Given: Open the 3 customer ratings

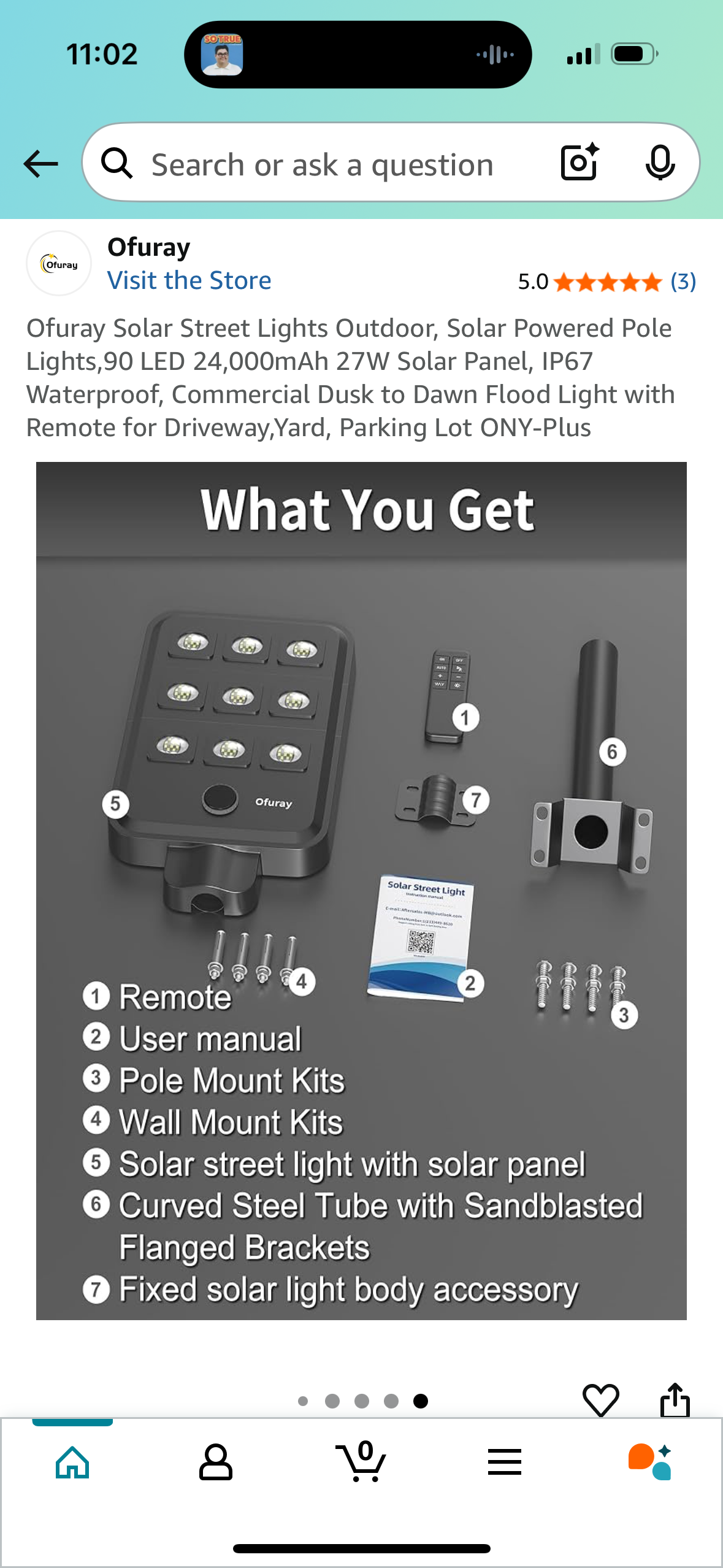Looking at the screenshot, I should pos(683,282).
